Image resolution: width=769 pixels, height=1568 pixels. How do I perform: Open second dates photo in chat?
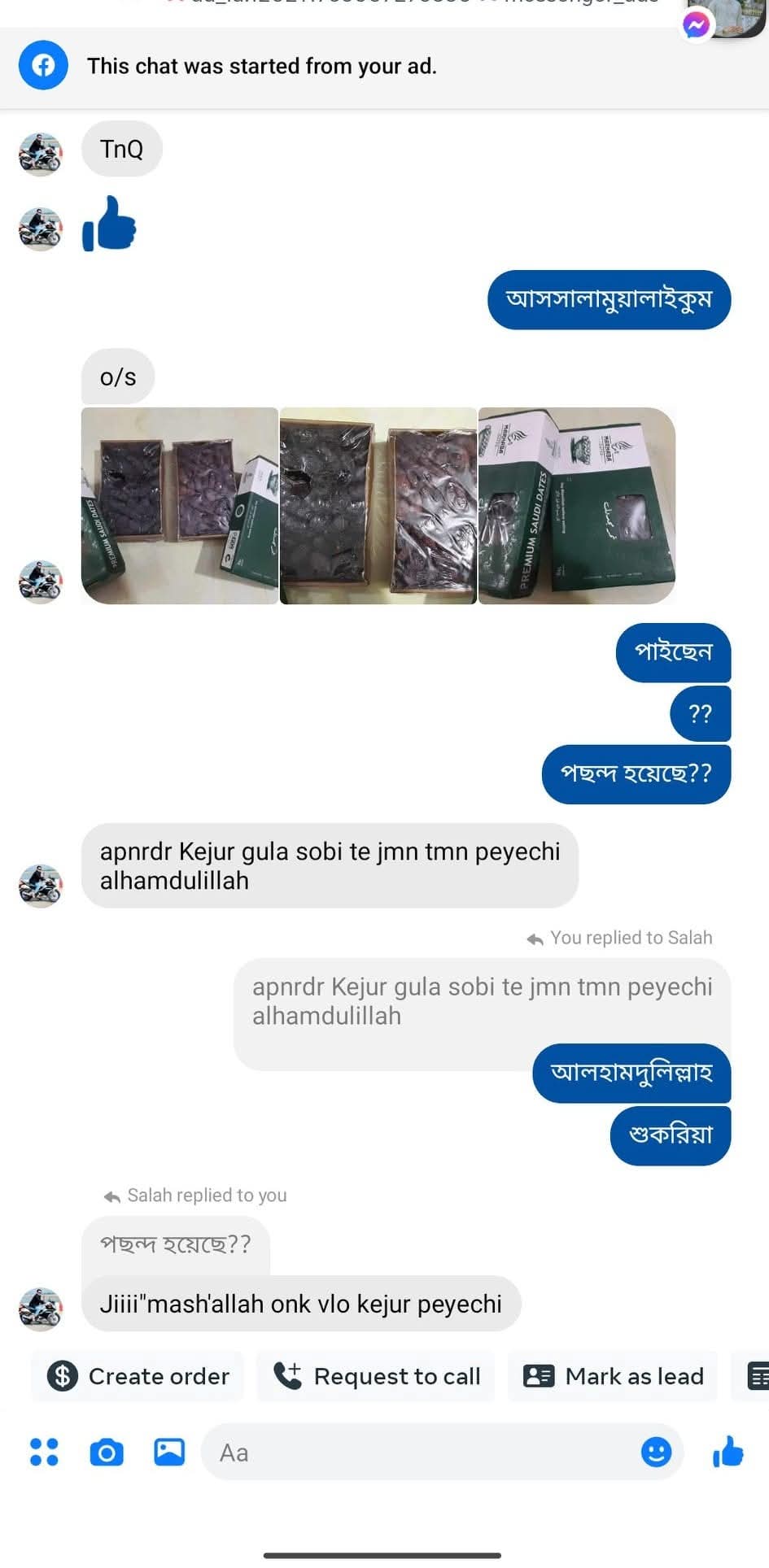[378, 506]
